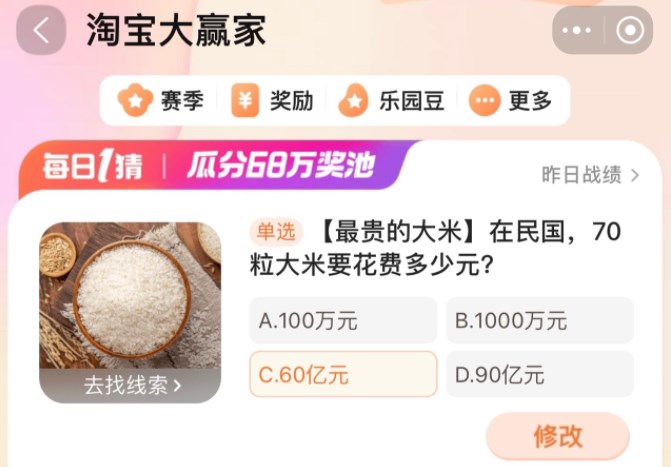Close the mini-program with the circle button

631,31
